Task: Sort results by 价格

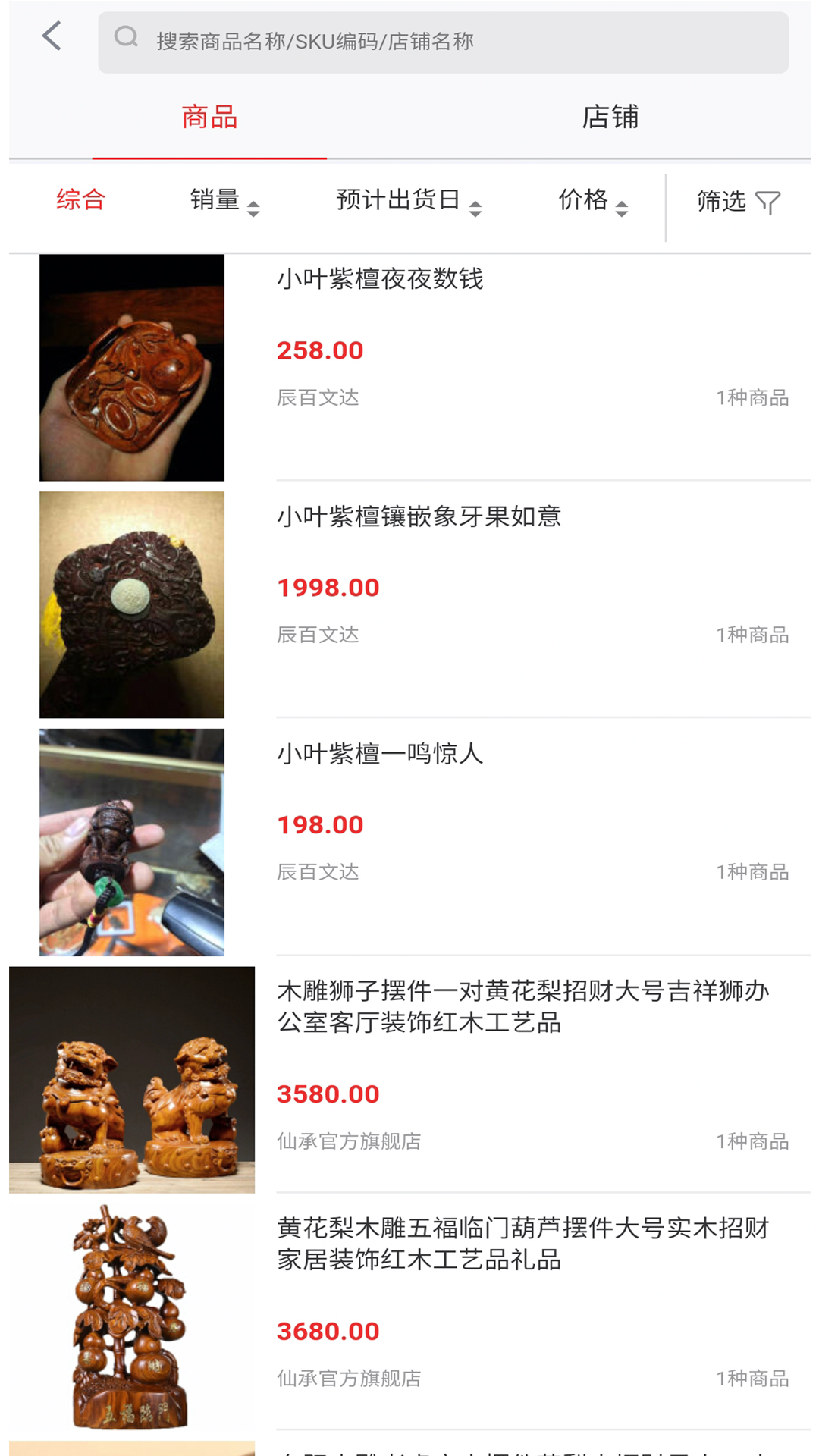Action: coord(592,201)
